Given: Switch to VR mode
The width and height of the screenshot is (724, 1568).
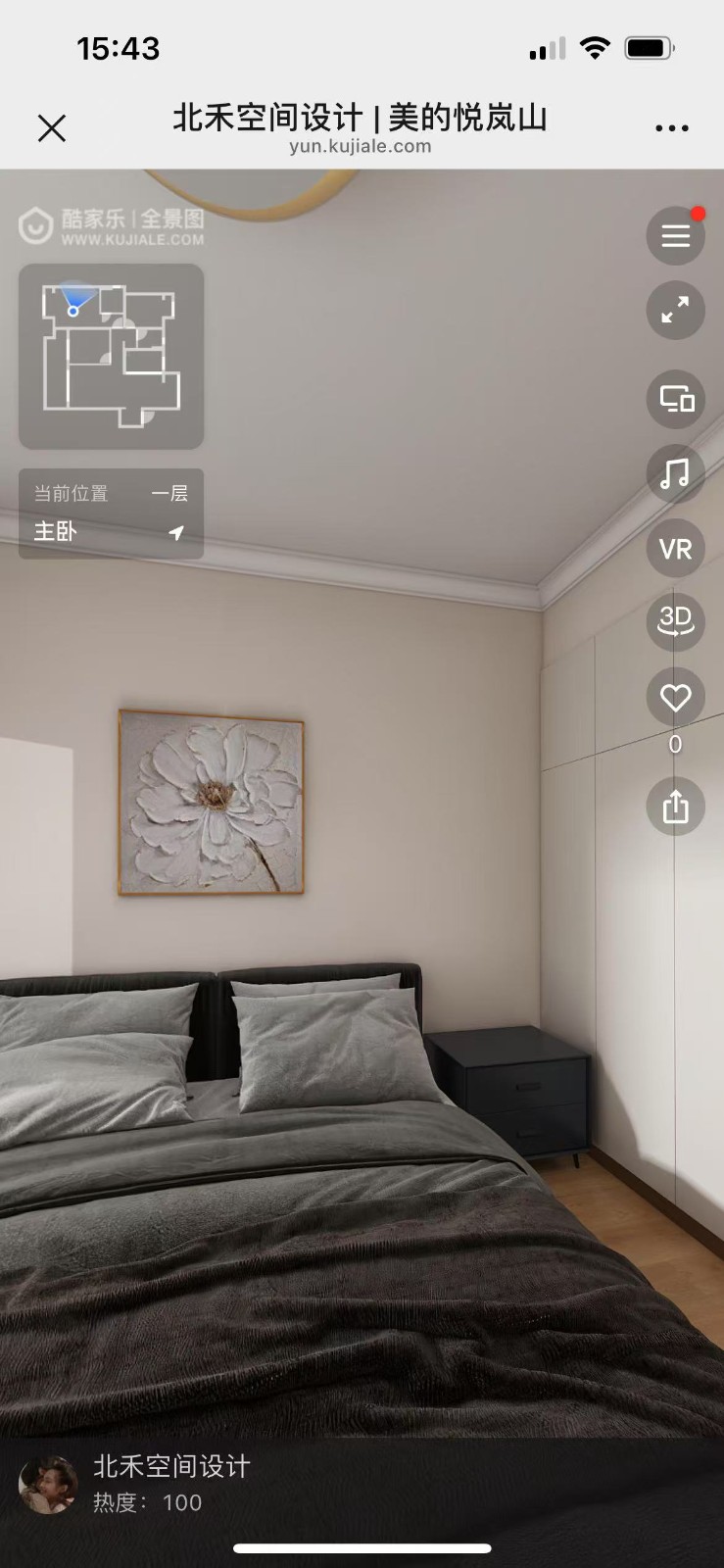Looking at the screenshot, I should pyautogui.click(x=675, y=549).
